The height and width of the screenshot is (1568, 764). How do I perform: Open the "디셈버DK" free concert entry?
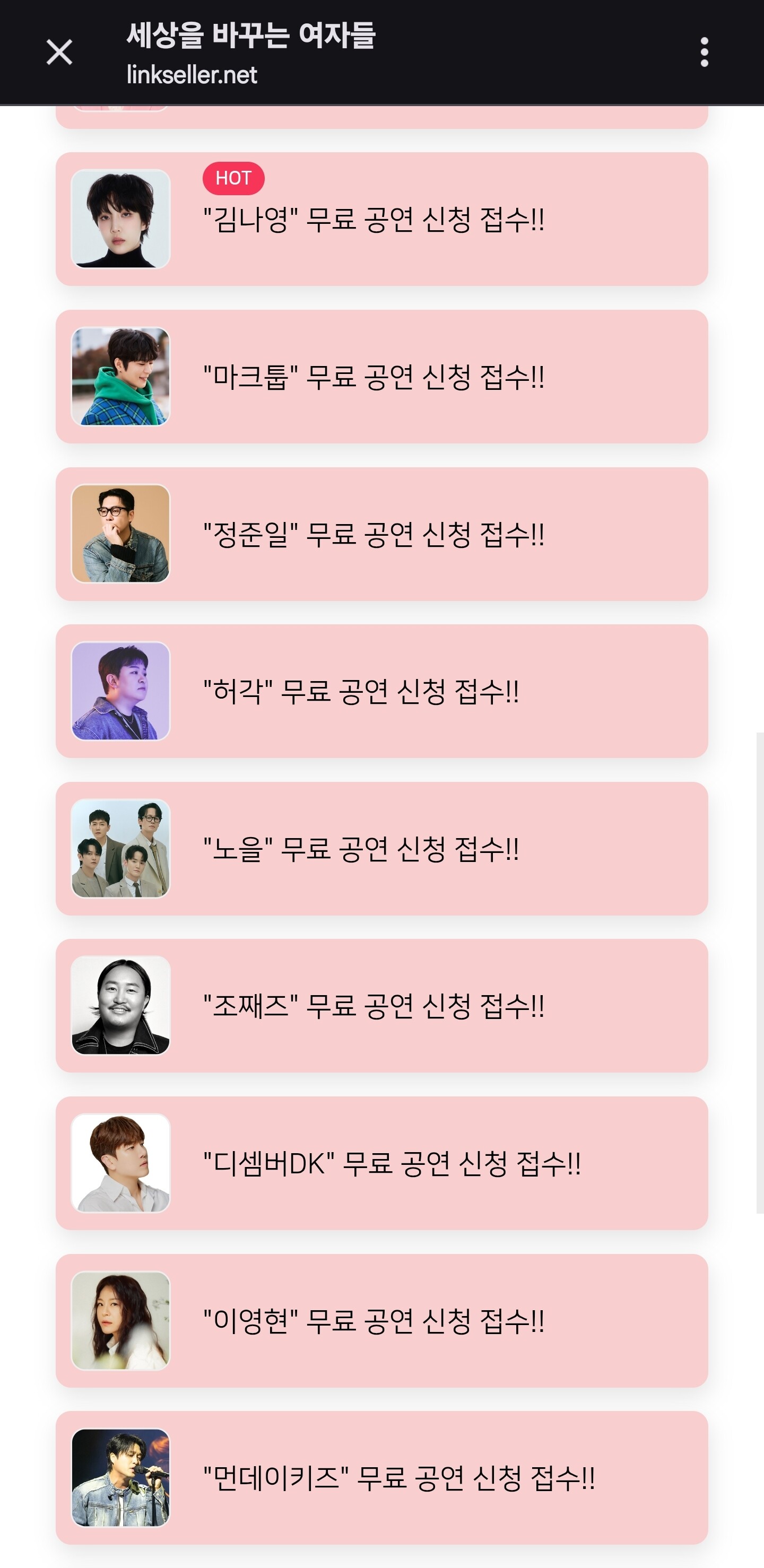381,1163
